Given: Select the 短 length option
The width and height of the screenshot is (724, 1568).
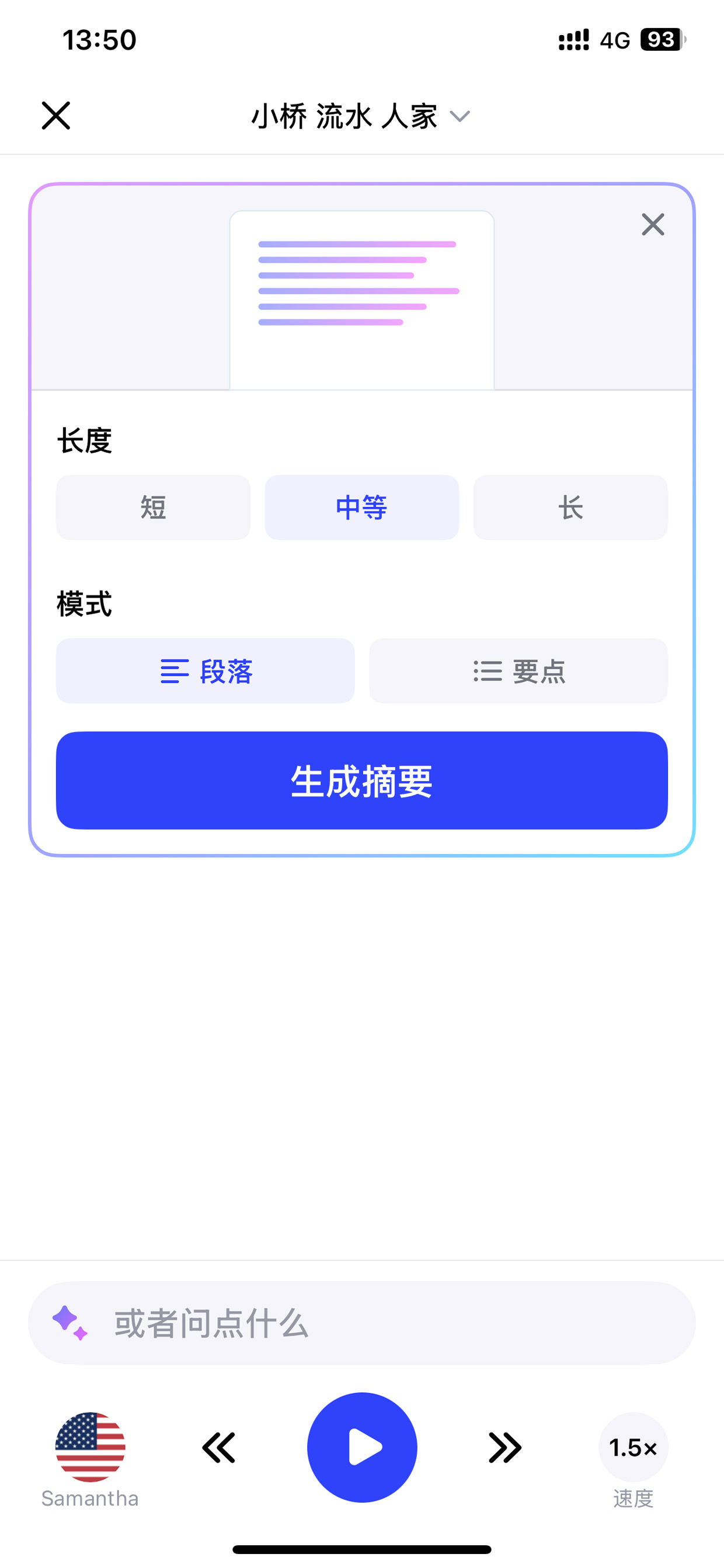Looking at the screenshot, I should pyautogui.click(x=154, y=507).
